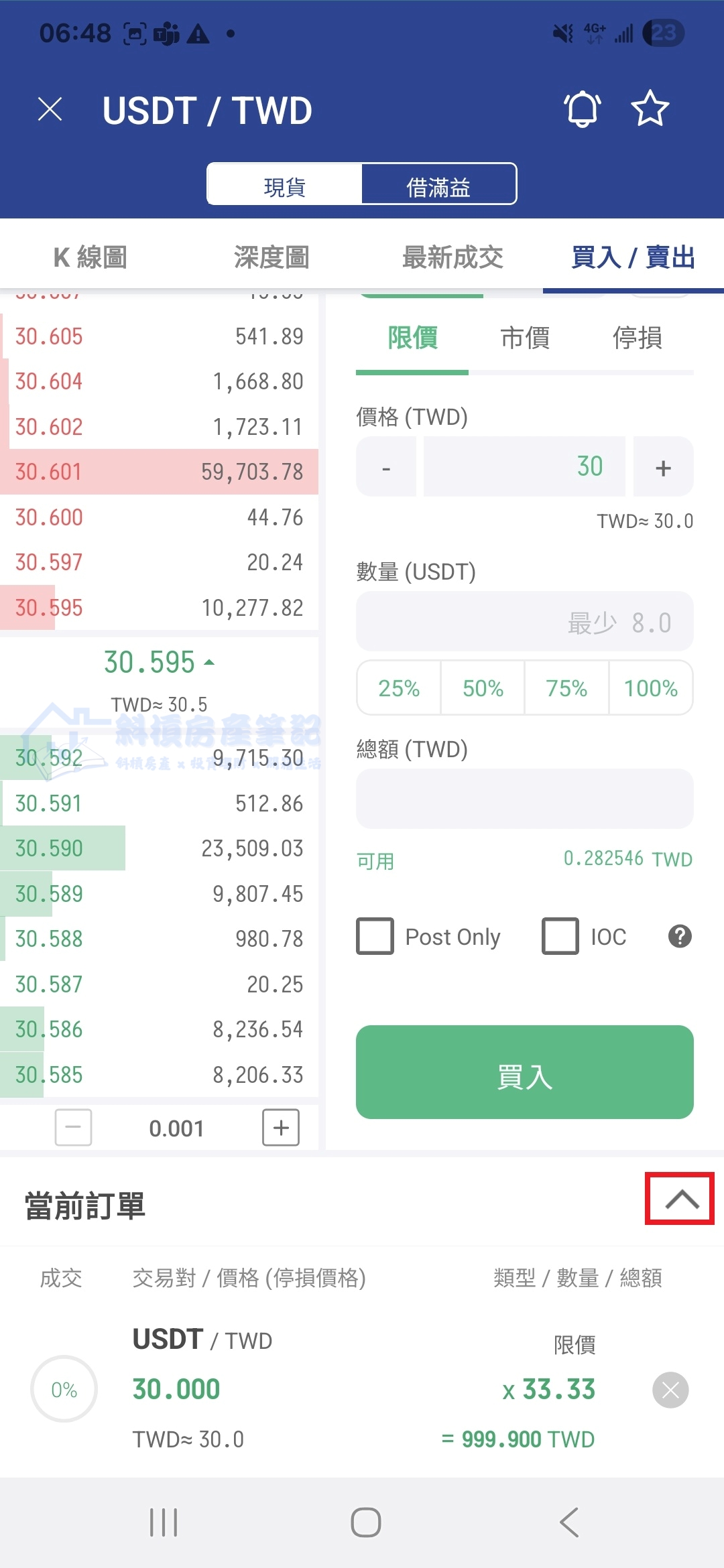Open the help question mark icon
The image size is (724, 1568).
click(x=680, y=936)
